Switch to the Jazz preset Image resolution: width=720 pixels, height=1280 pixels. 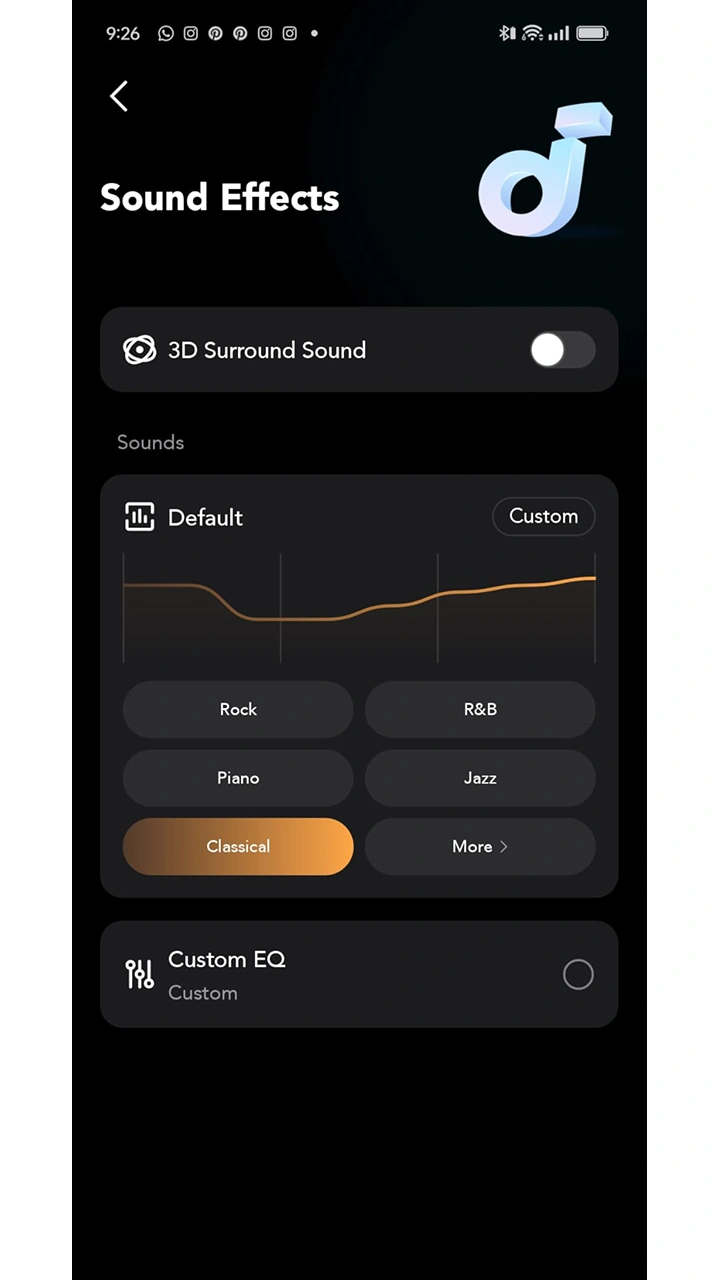point(480,778)
